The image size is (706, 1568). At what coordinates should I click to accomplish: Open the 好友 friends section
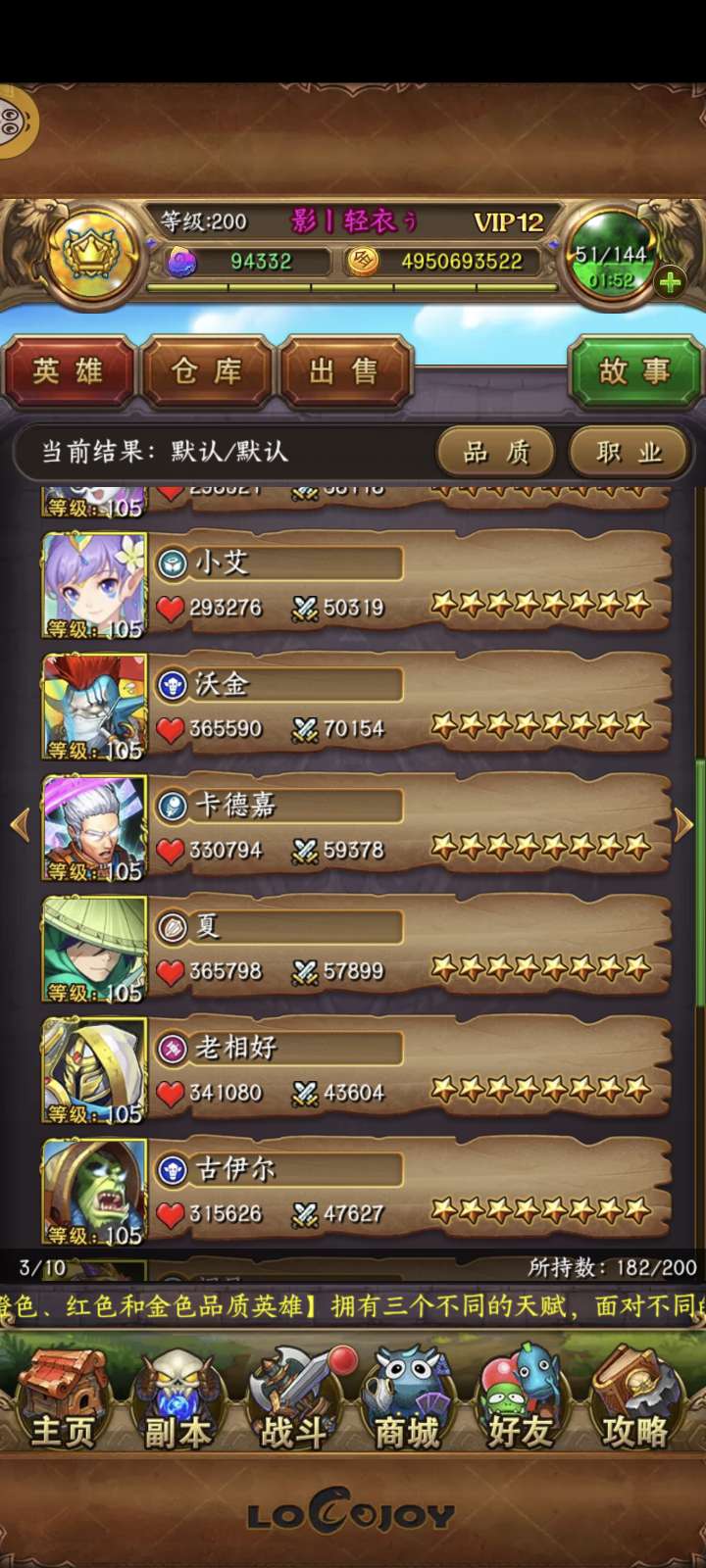coord(521,1401)
